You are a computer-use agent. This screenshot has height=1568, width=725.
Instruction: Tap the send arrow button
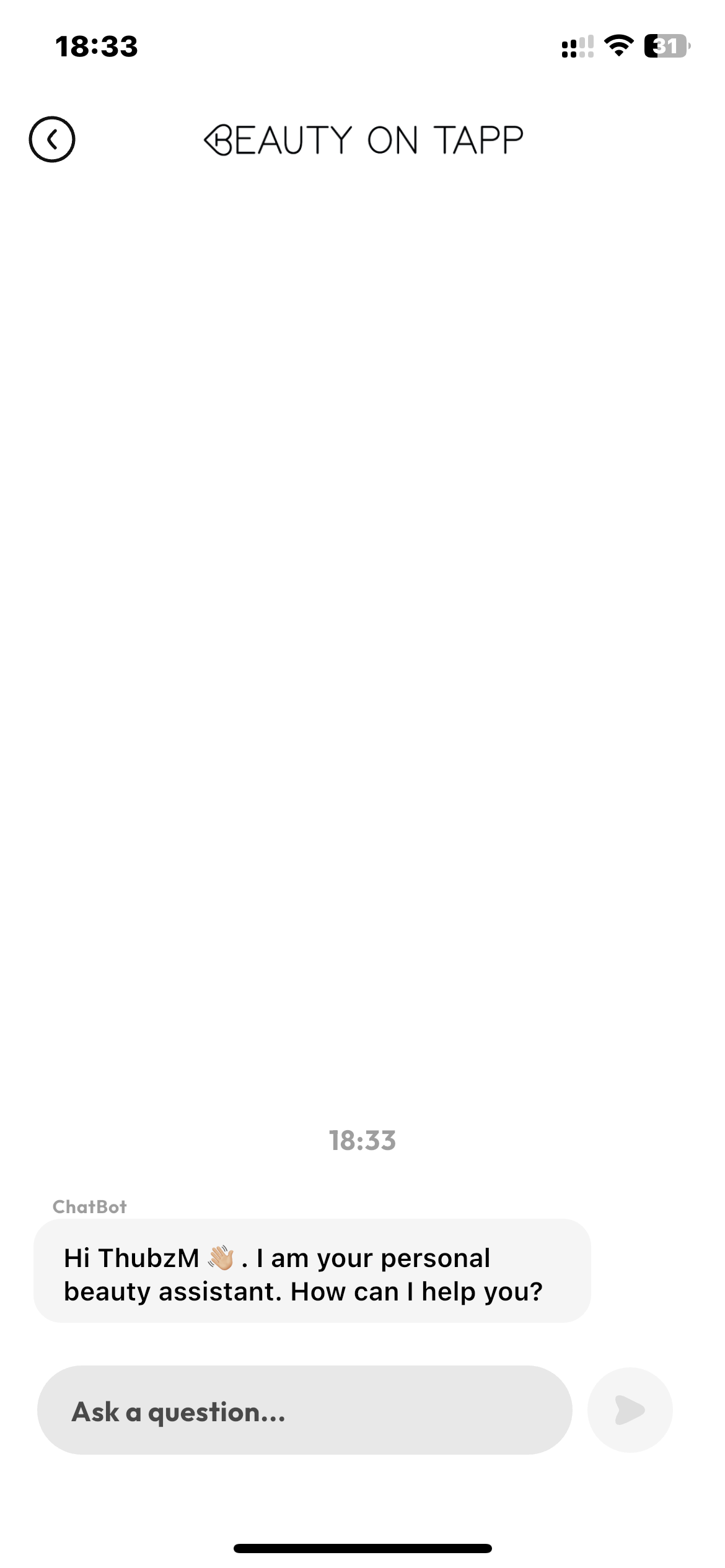click(630, 1410)
